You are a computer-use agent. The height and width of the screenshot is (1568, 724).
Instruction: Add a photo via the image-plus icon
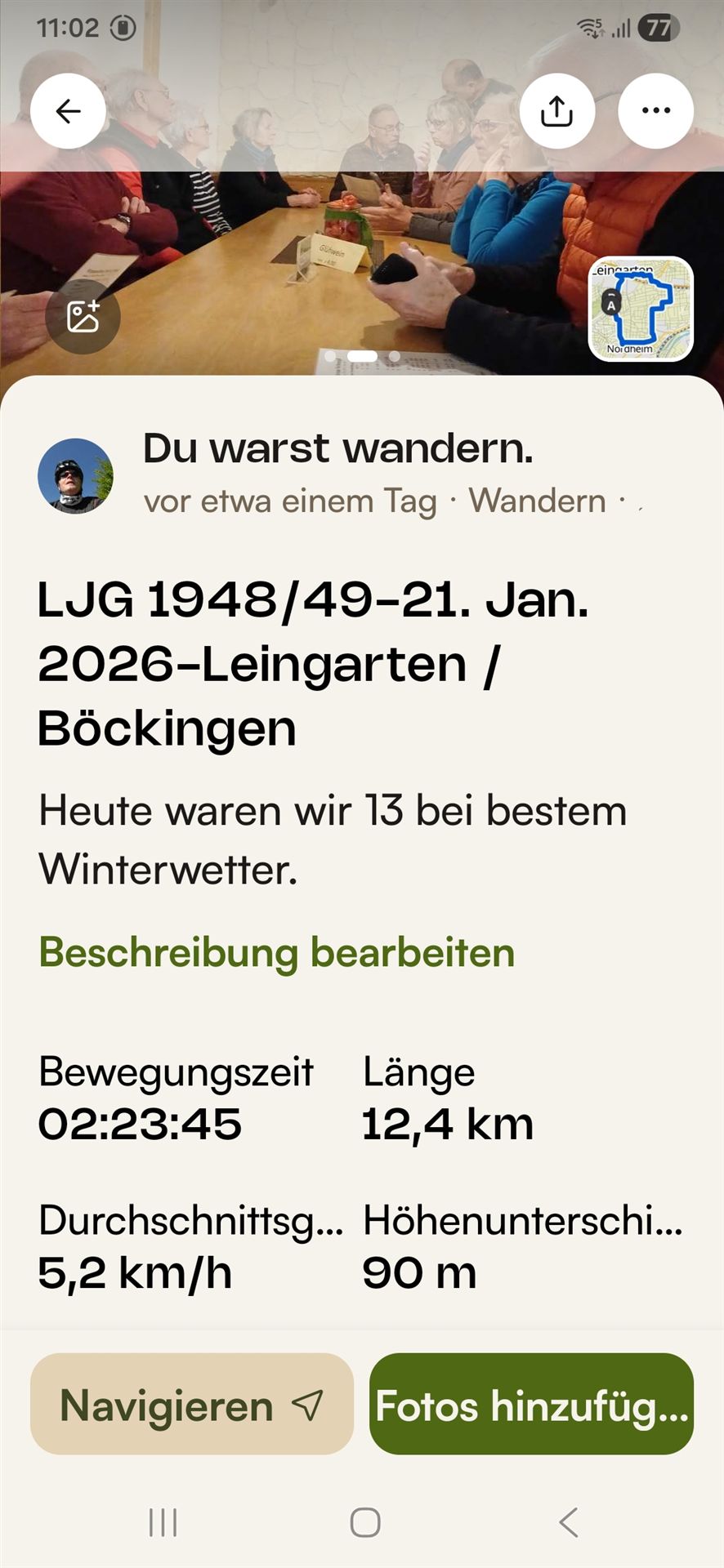pyautogui.click(x=83, y=317)
